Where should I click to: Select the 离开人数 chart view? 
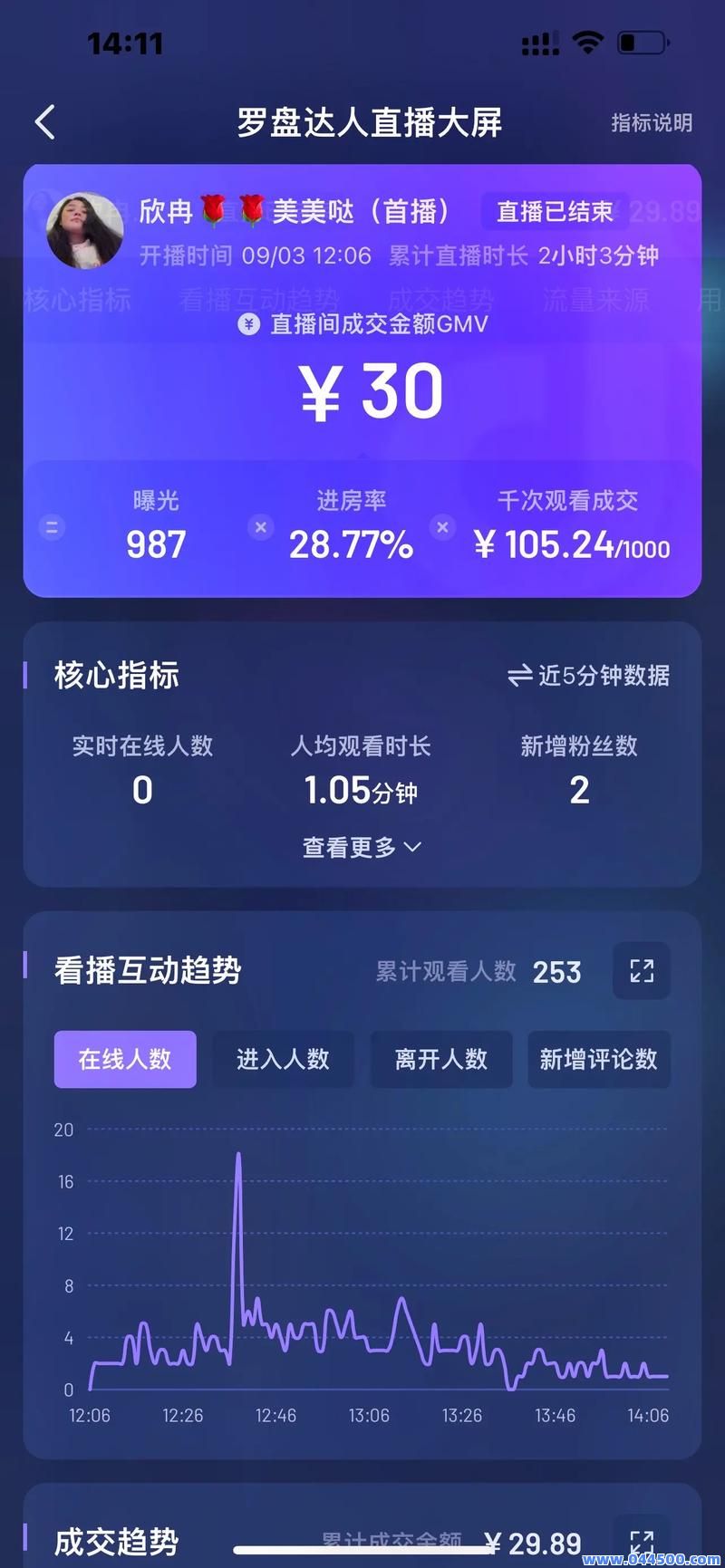pyautogui.click(x=441, y=1059)
